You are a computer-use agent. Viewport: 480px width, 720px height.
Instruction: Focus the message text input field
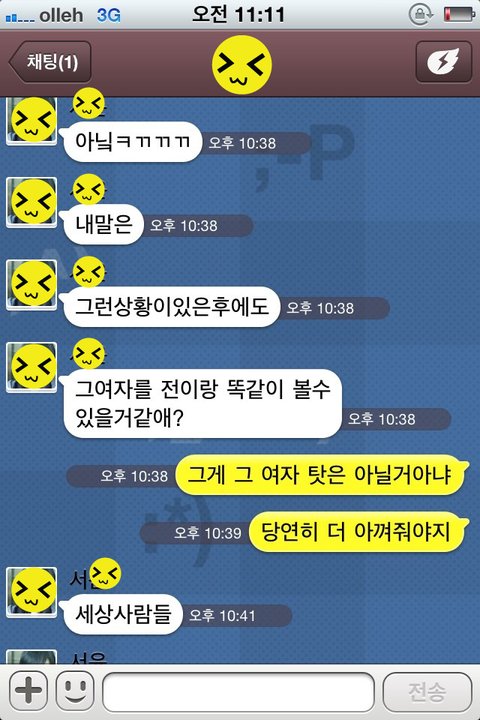(x=238, y=692)
